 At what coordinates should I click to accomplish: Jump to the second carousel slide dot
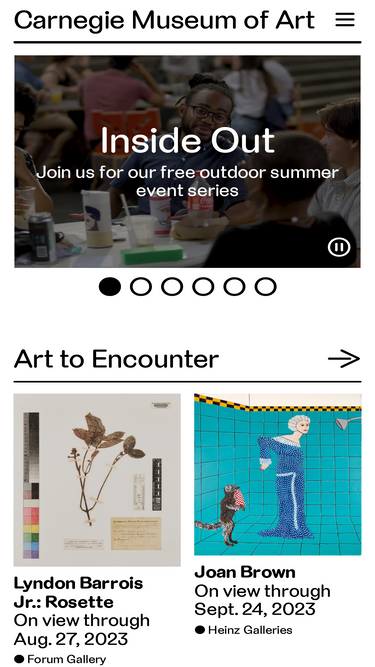pos(141,287)
